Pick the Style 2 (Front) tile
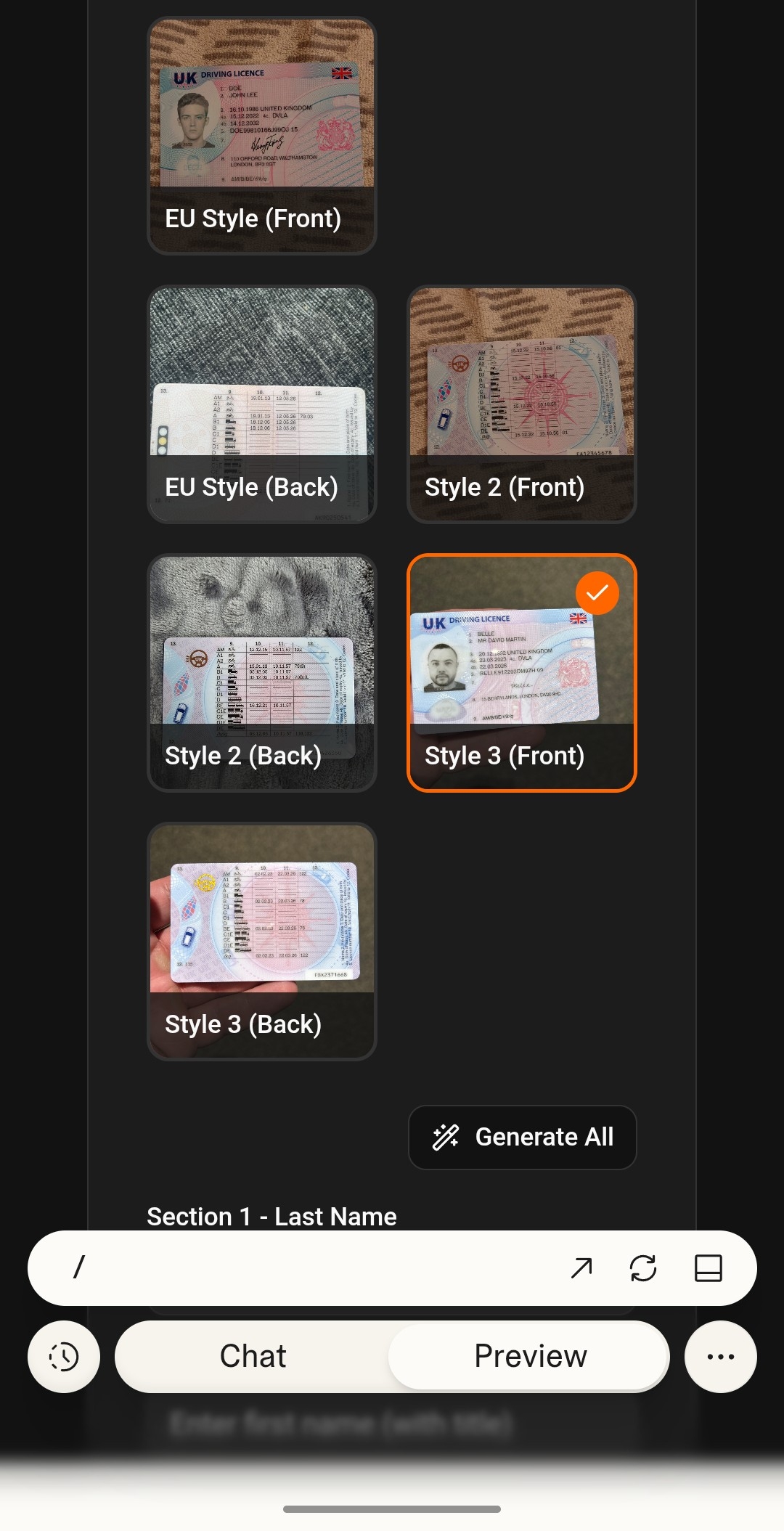This screenshot has width=784, height=1531. pos(521,404)
